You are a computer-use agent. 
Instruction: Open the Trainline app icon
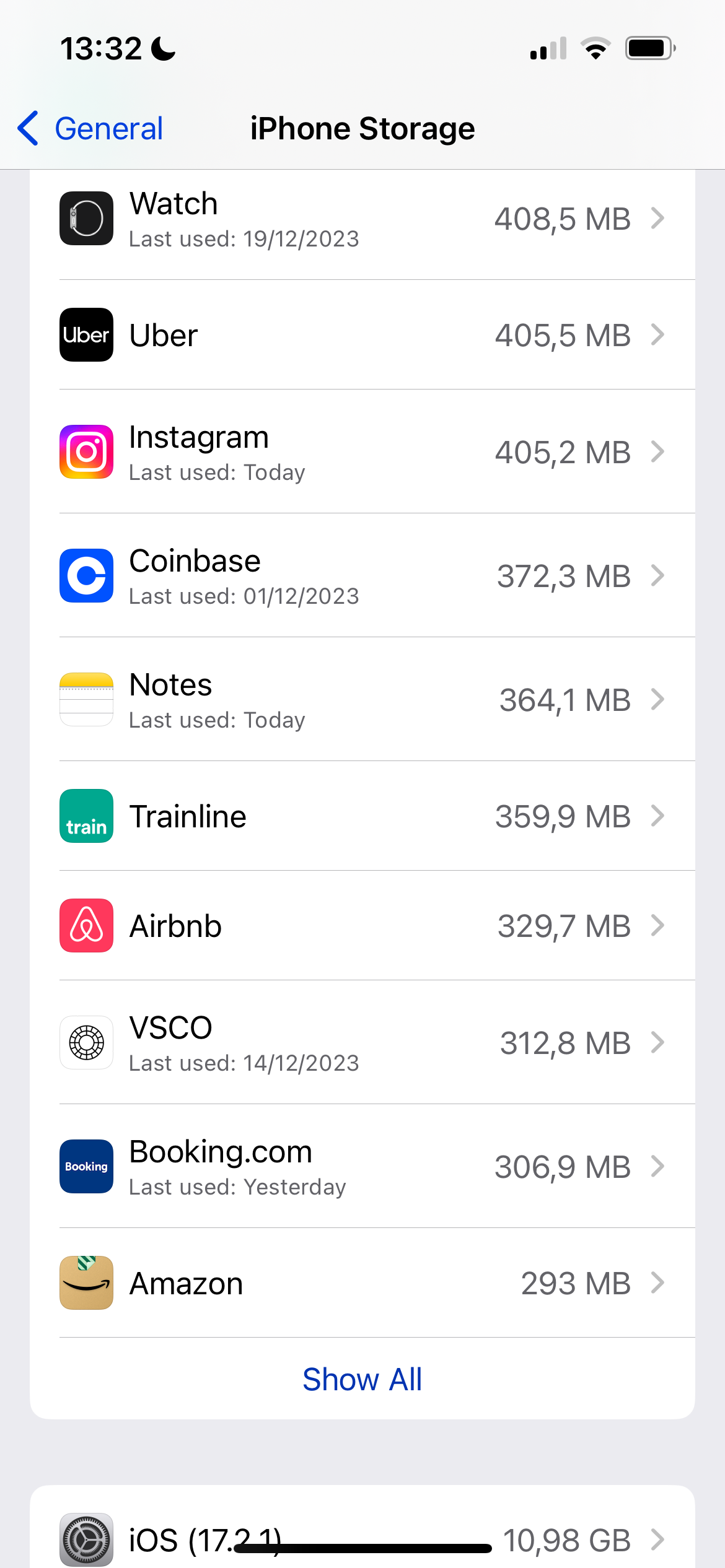[x=86, y=816]
